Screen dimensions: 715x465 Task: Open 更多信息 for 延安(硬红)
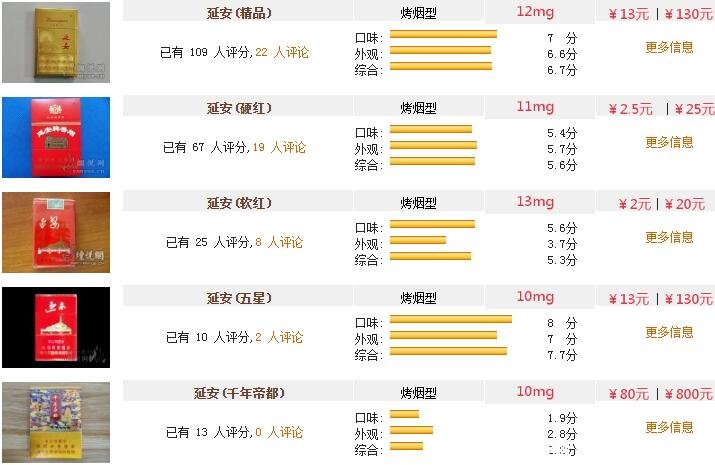click(669, 142)
